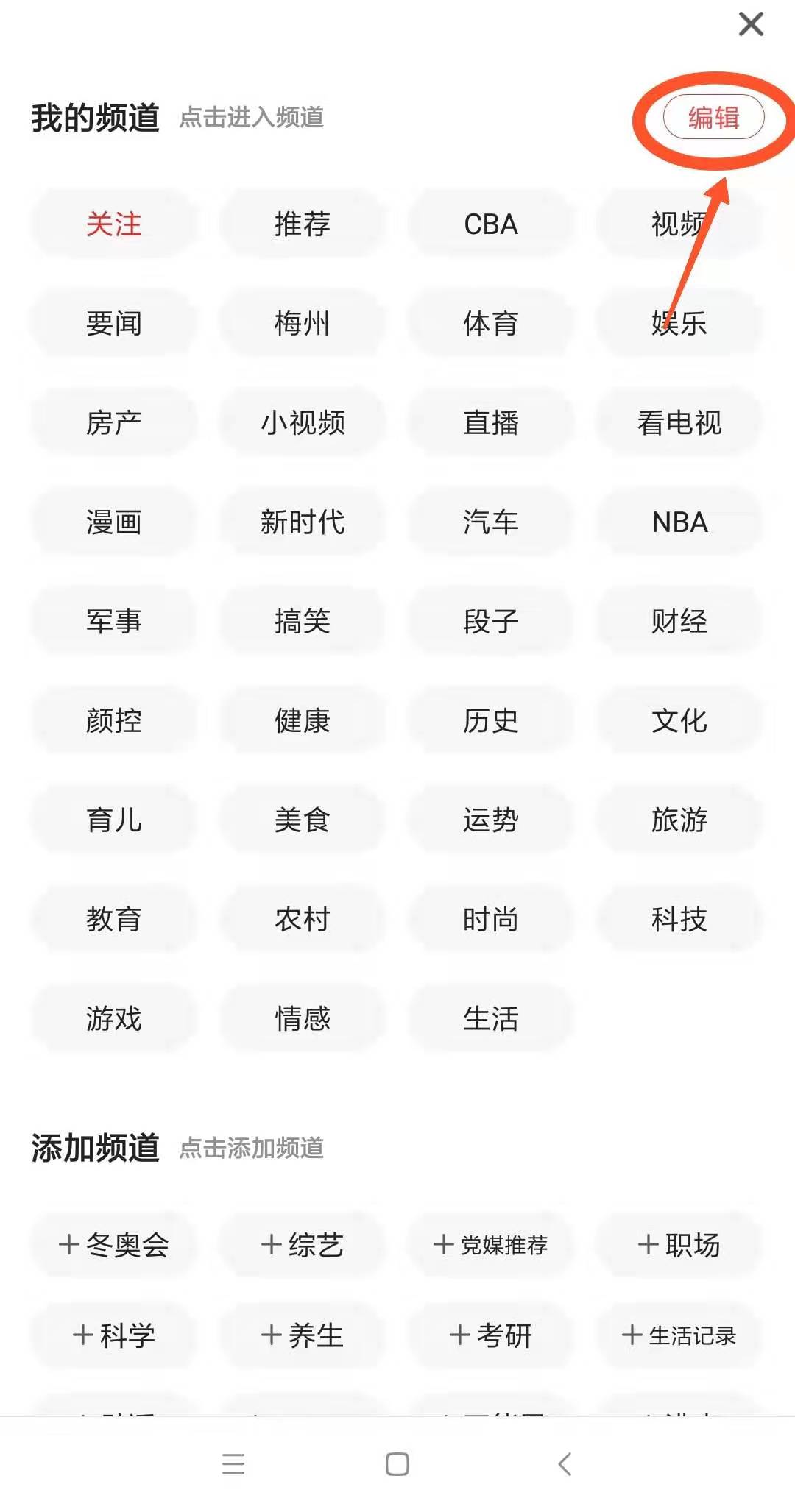Add the 生活记录 channel
This screenshot has width=795, height=1512.
pyautogui.click(x=678, y=1336)
